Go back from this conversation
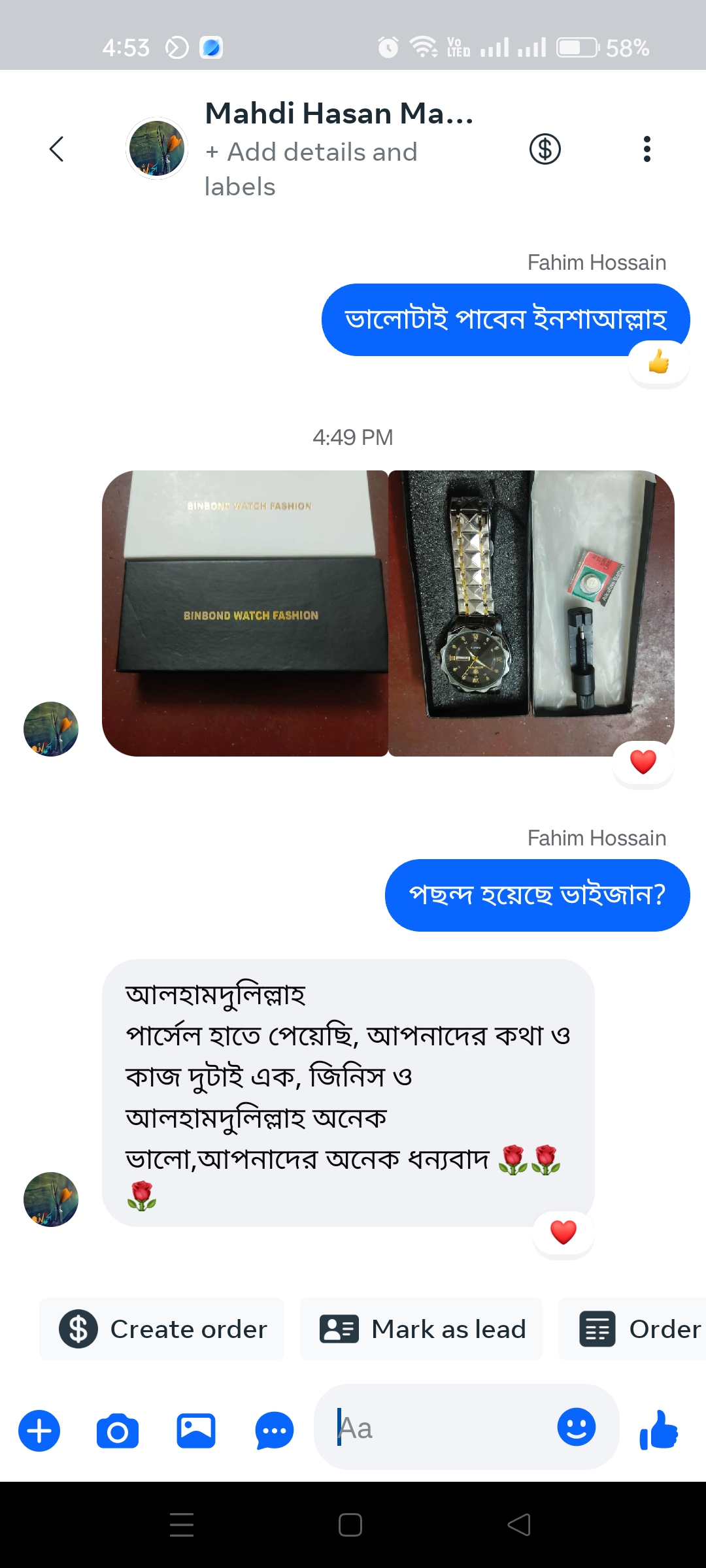The image size is (706, 1568). pos(57,149)
